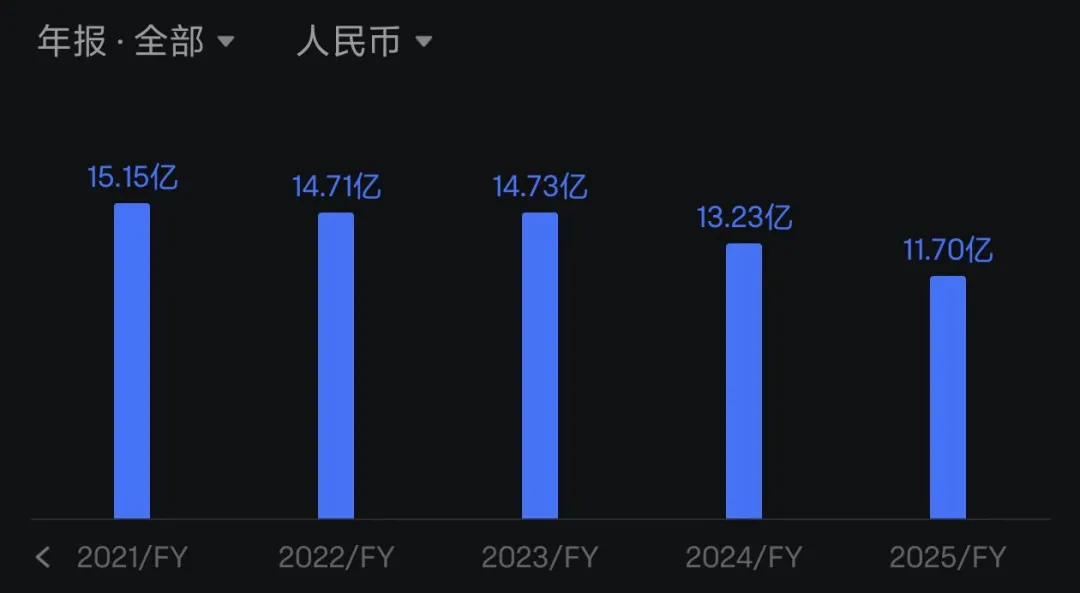The height and width of the screenshot is (593, 1080).
Task: Tap the left arrow to view earlier years
Action: [x=43, y=556]
